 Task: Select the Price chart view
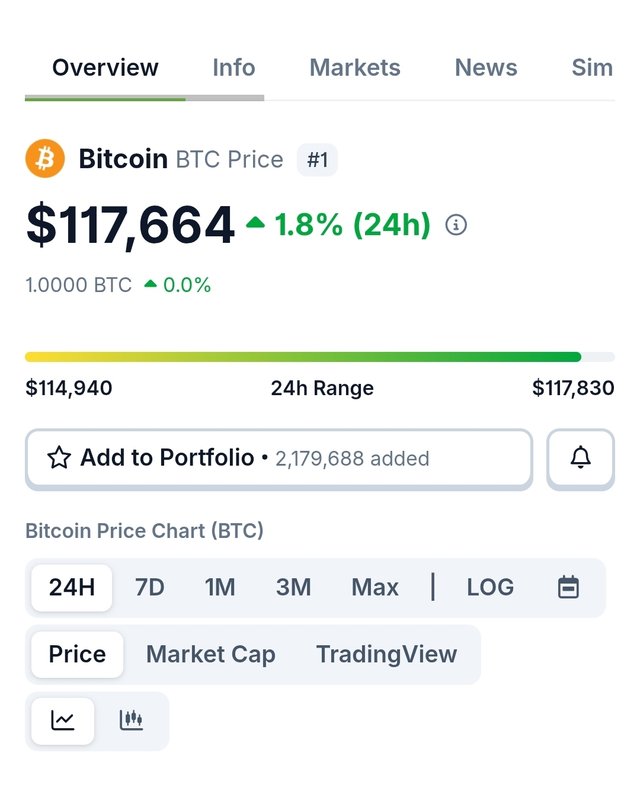pyautogui.click(x=77, y=654)
